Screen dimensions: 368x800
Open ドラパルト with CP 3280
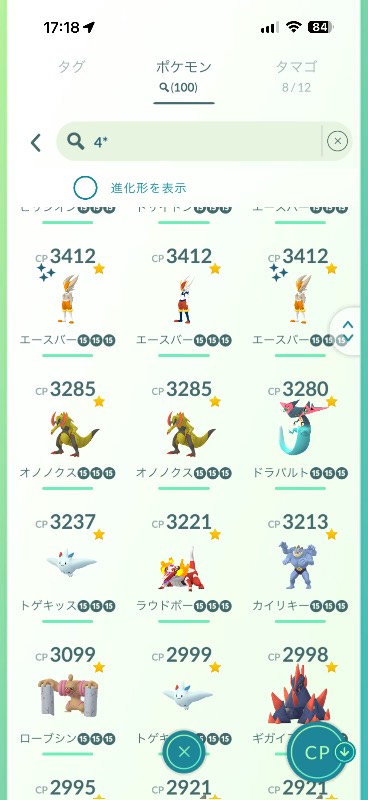coord(300,434)
